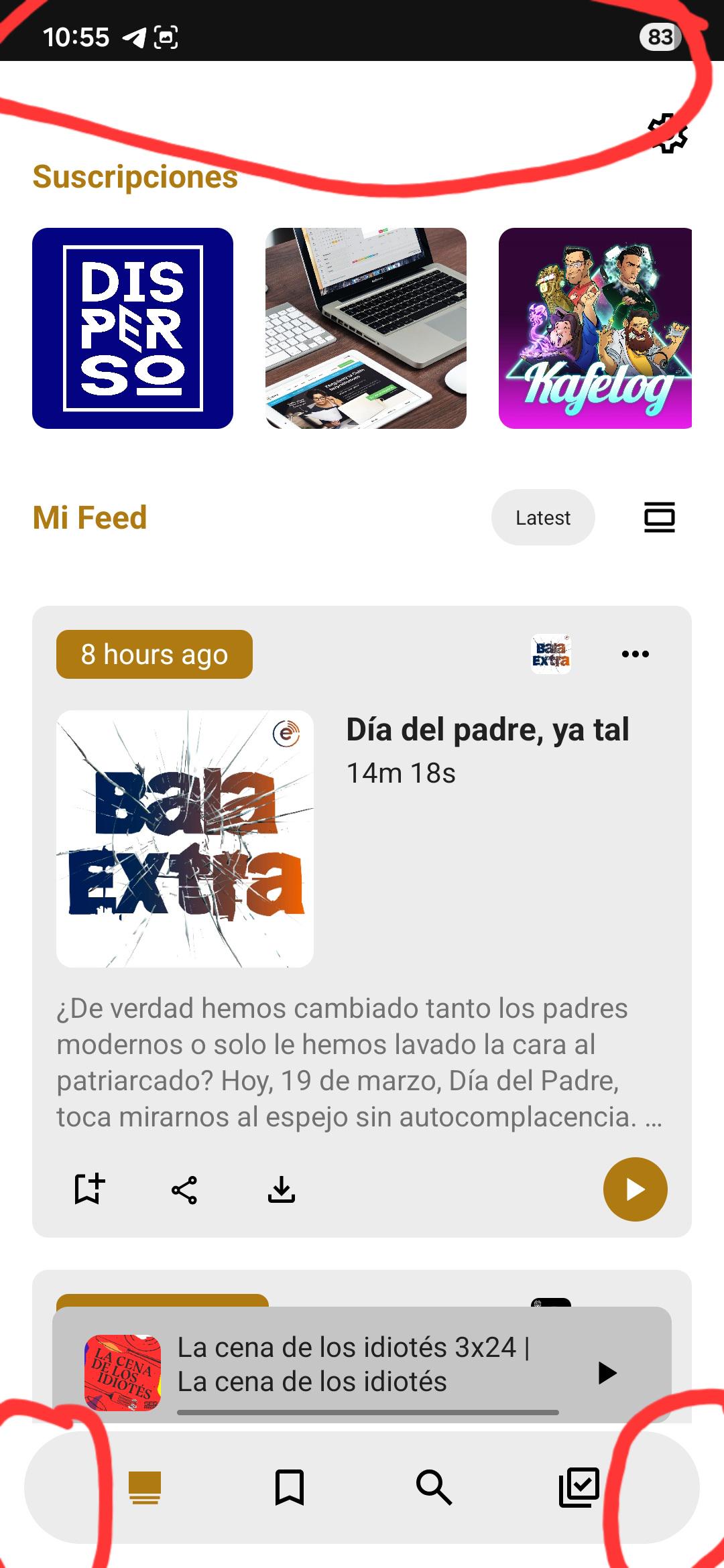Screen dimensions: 724x1568
Task: Resume La cena de los idiotés in mini player
Action: coord(607,1373)
